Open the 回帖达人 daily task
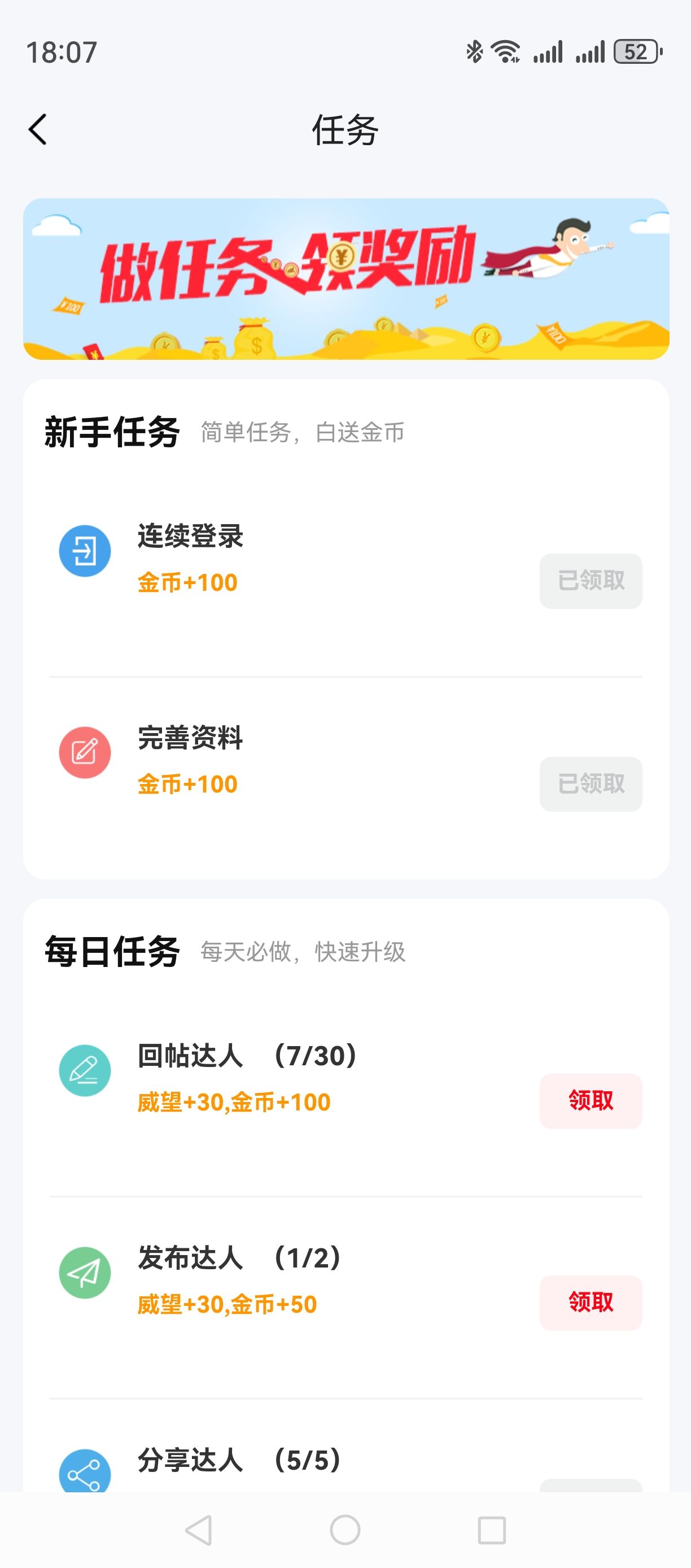Screen dimensions: 691x1568 346,1096
